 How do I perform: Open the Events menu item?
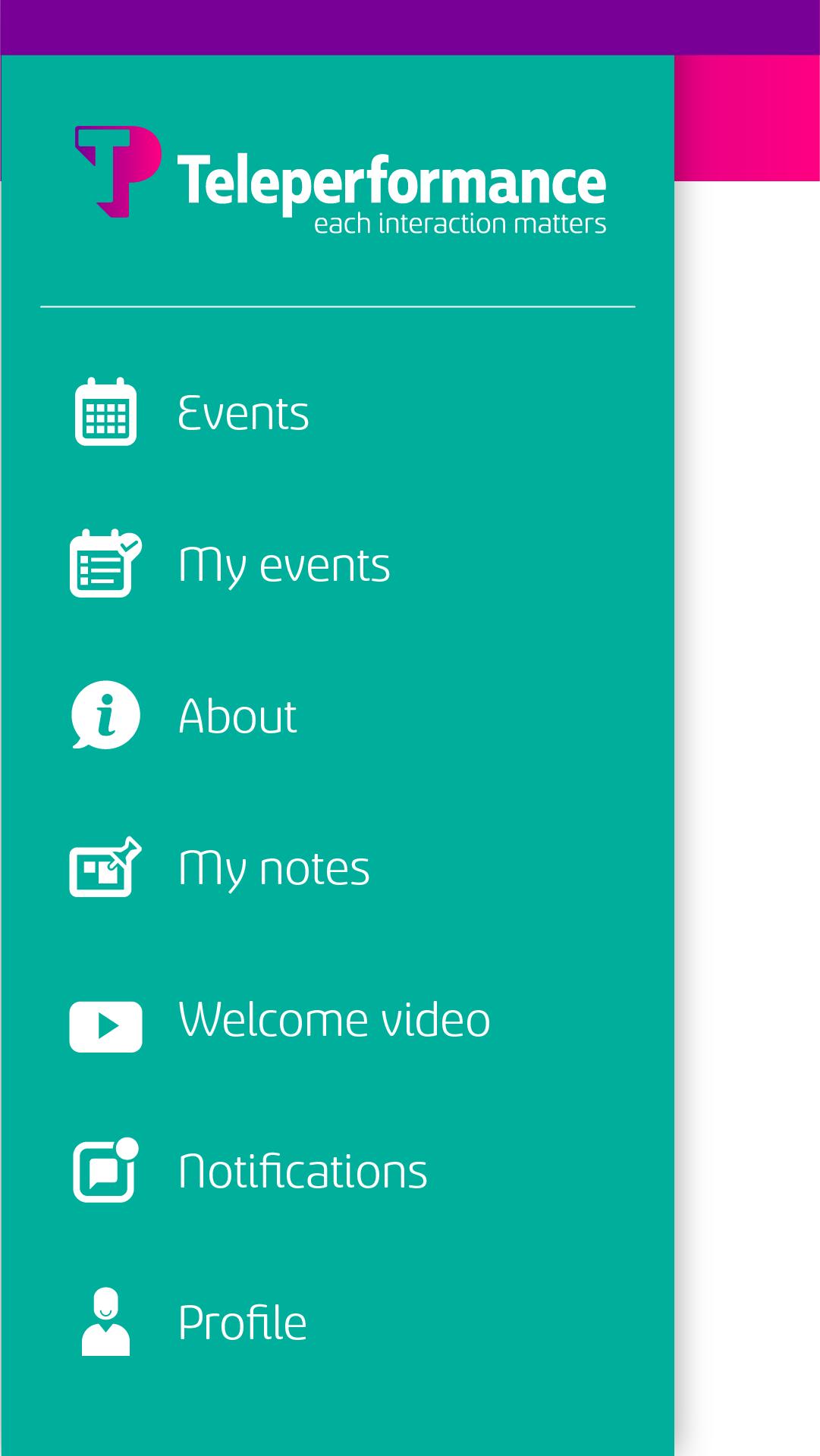point(243,413)
